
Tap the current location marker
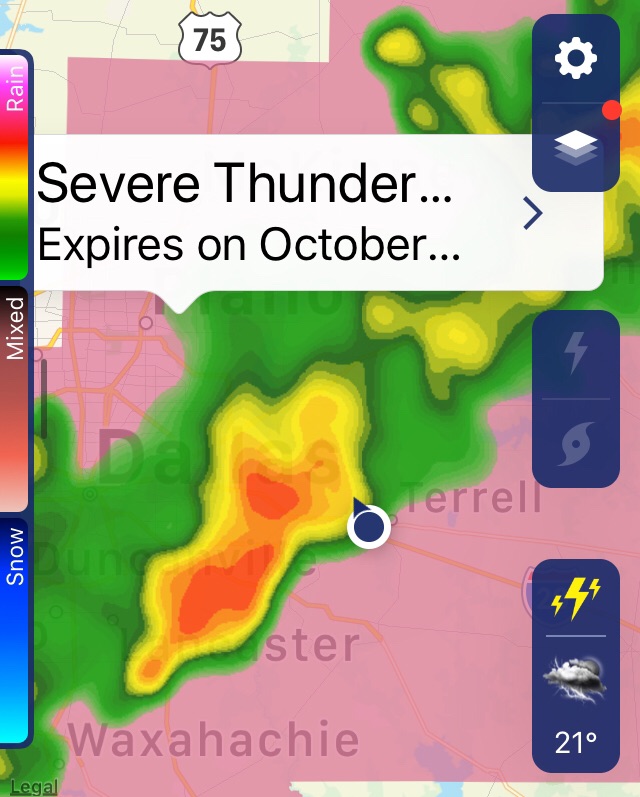pos(369,526)
